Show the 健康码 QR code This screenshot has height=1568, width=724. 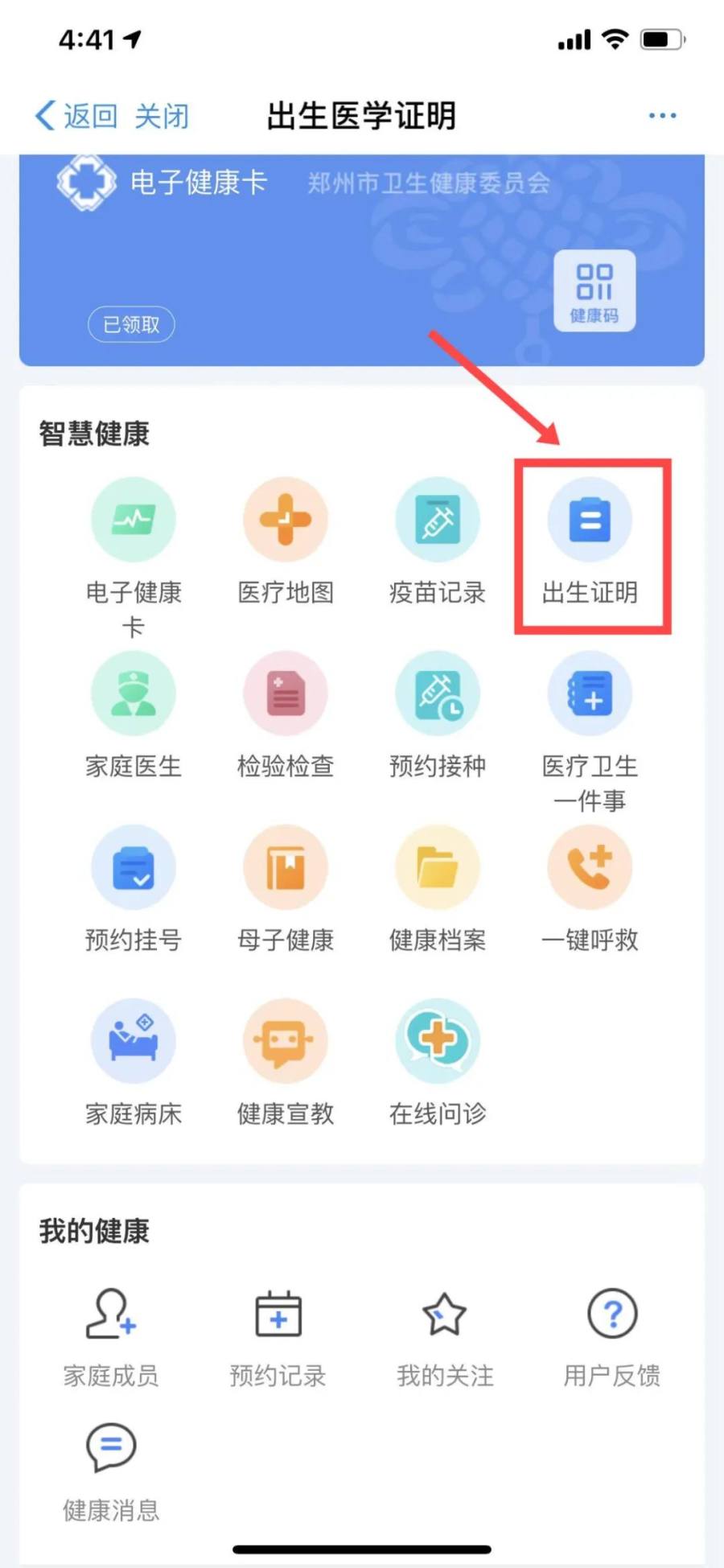coord(594,290)
